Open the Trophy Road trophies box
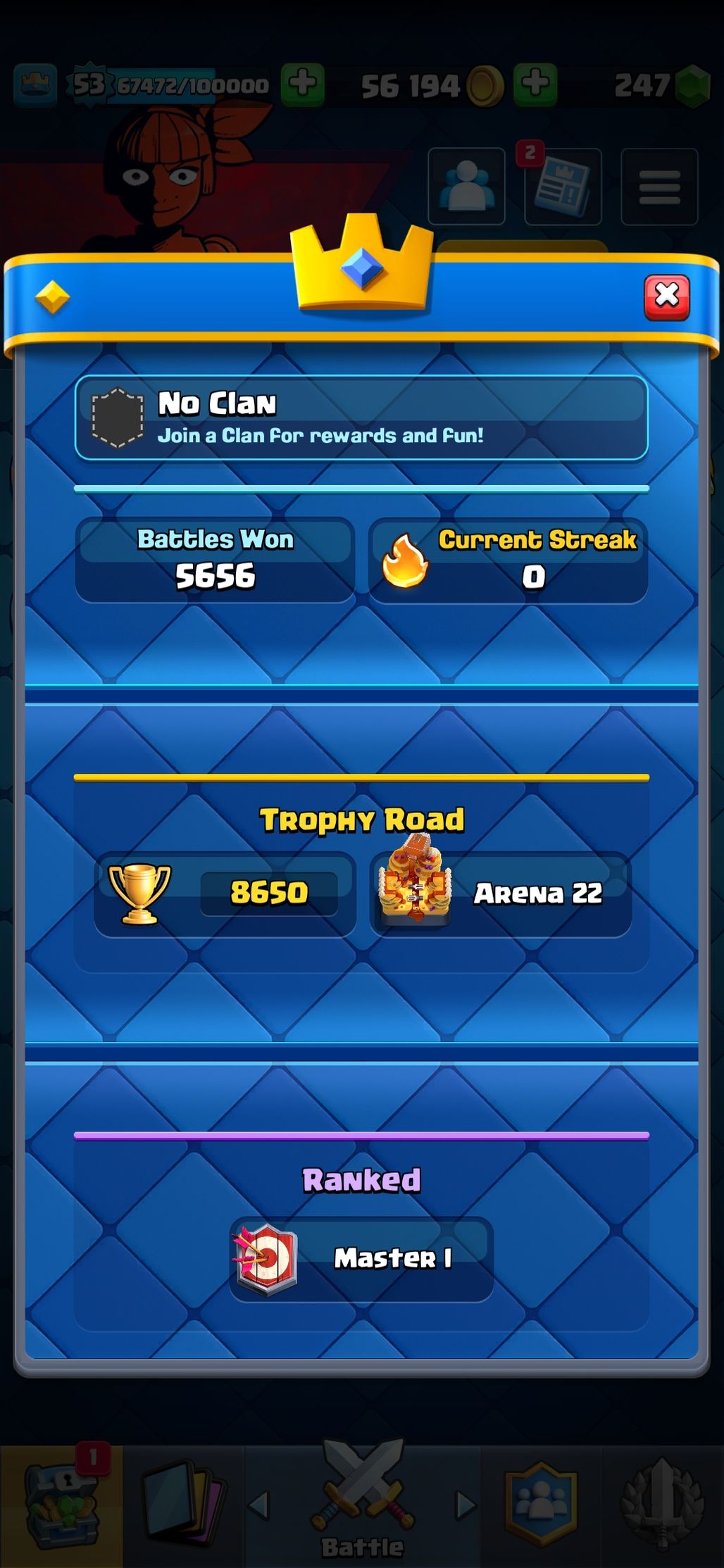724x1568 pixels. coord(225,893)
